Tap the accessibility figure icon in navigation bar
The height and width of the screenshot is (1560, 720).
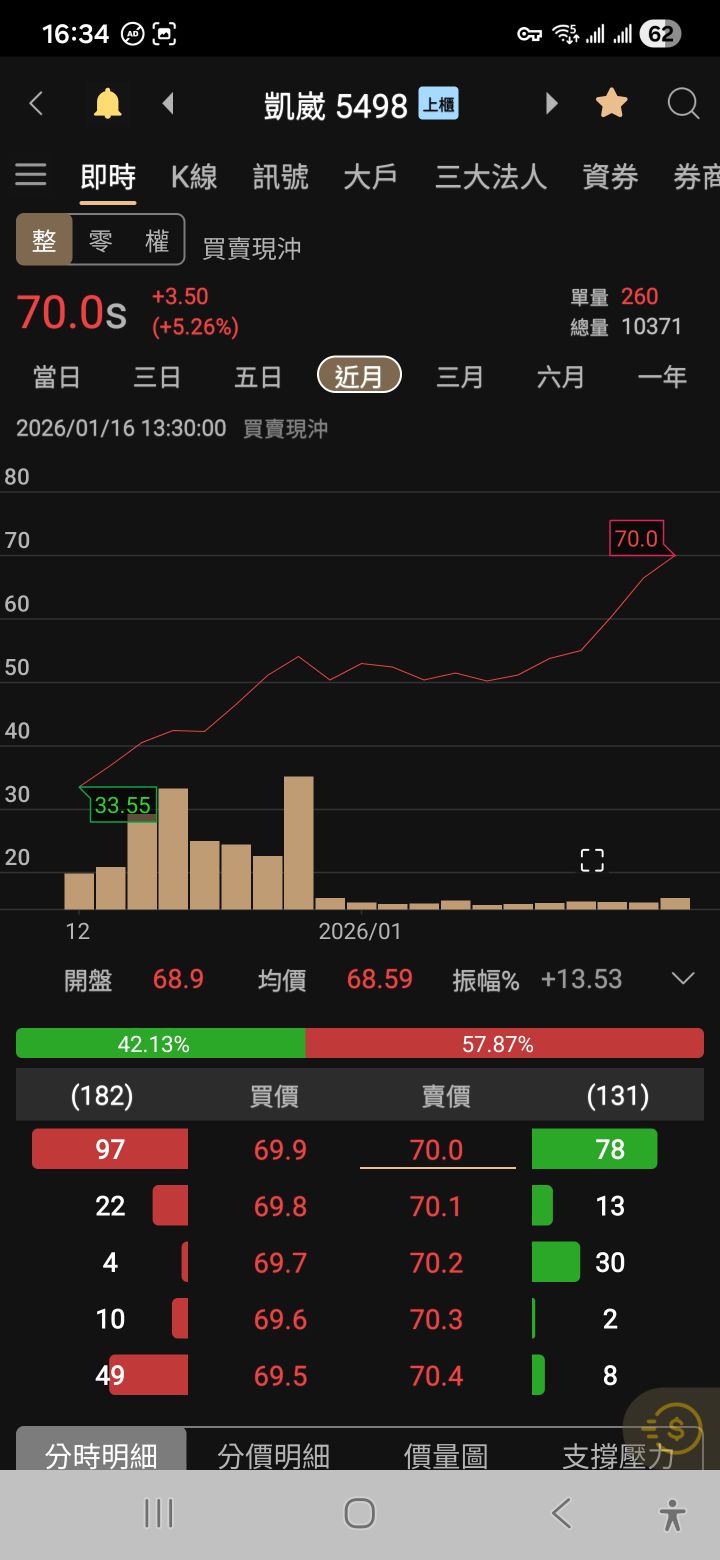point(672,1513)
